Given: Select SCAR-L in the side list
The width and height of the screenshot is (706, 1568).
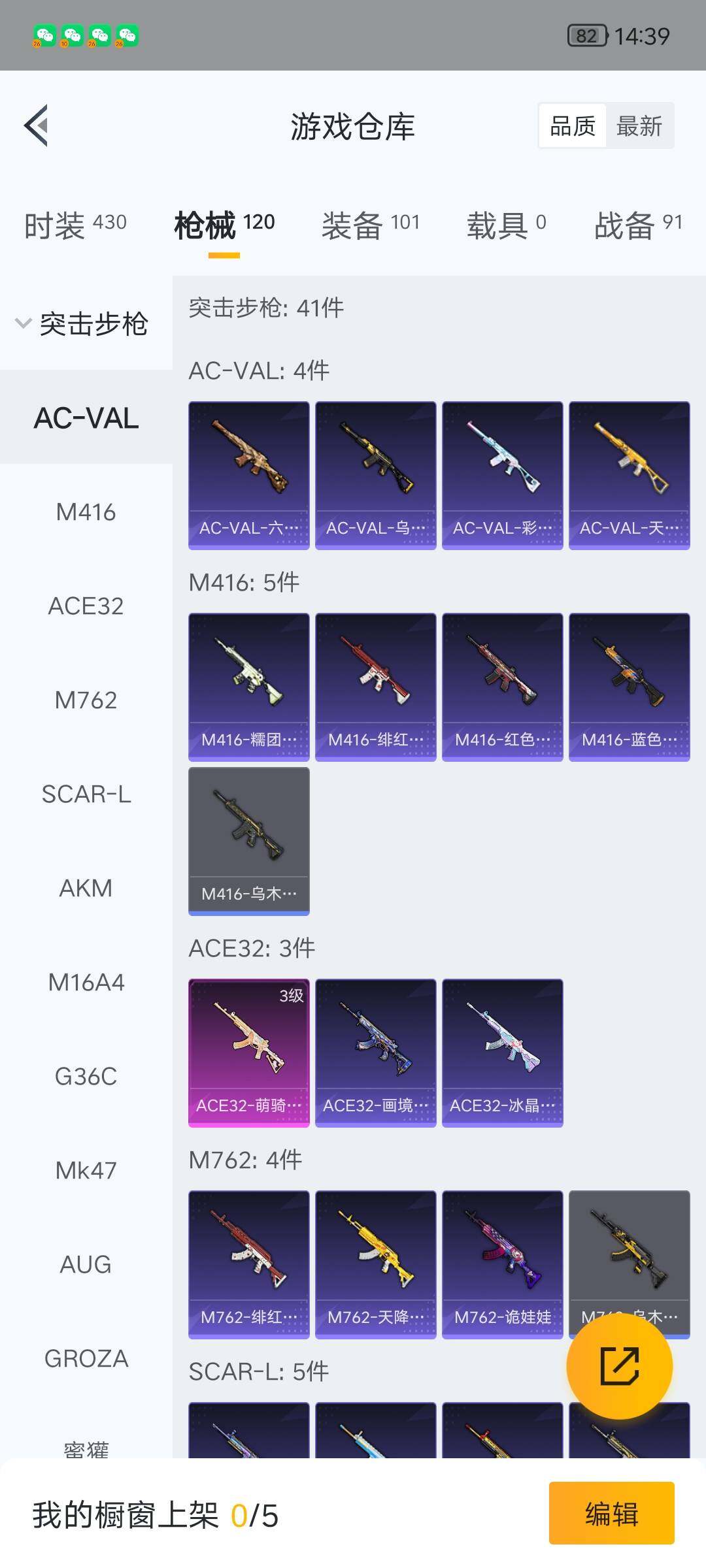Looking at the screenshot, I should 86,794.
